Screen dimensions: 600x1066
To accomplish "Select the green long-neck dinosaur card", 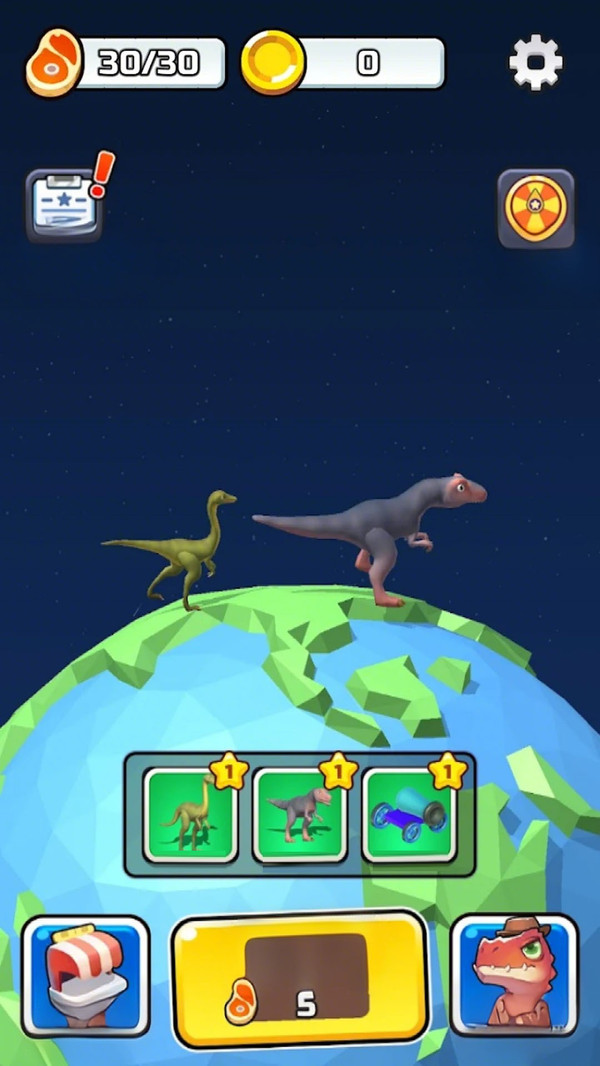I will 190,814.
